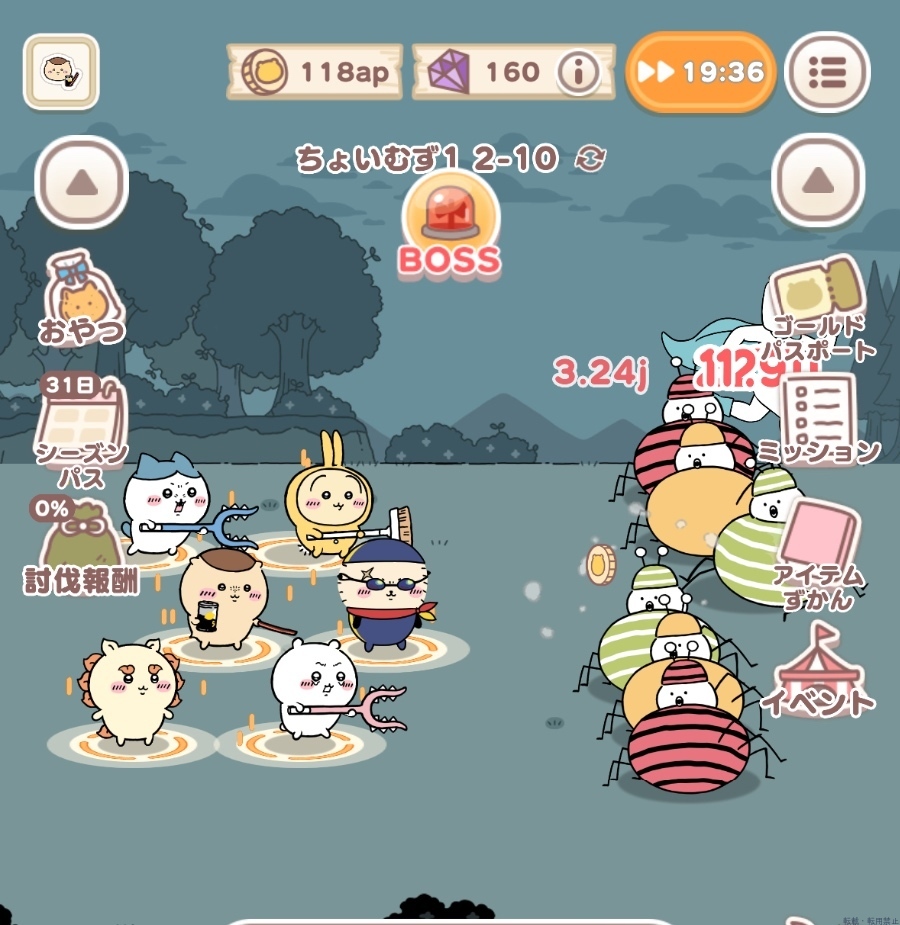Tap the fast-forward 19:36 speed button
Screen dimensions: 900x925
tap(701, 72)
